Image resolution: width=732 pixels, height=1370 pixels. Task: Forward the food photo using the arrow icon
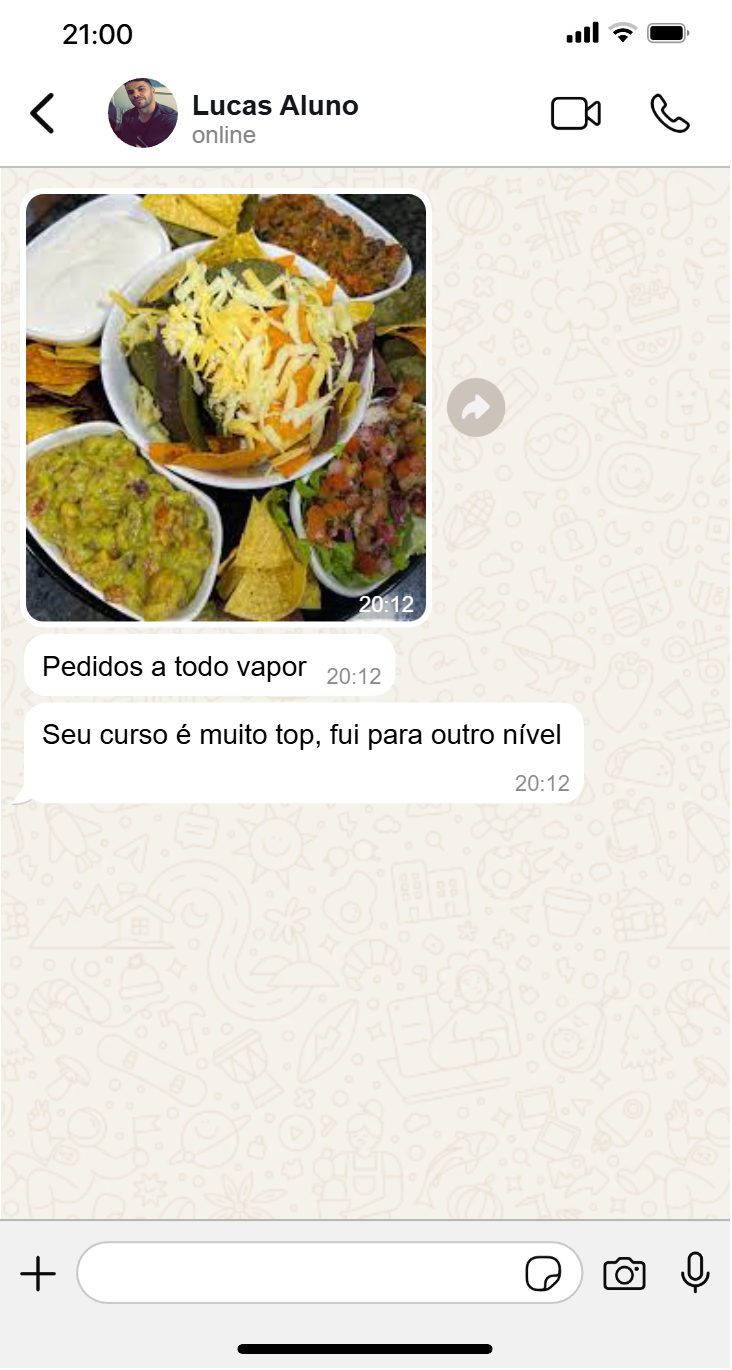[476, 407]
